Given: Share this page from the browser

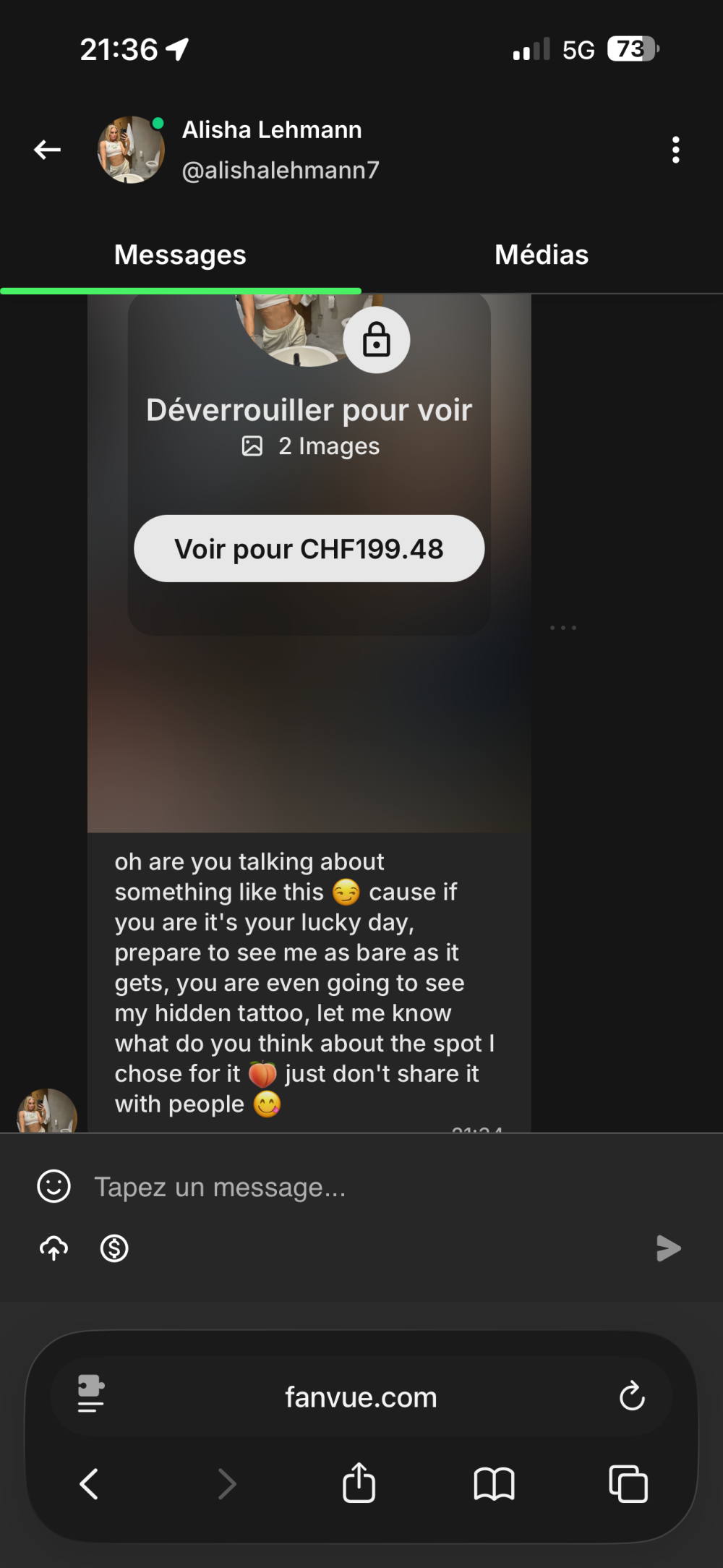Looking at the screenshot, I should [x=359, y=1483].
